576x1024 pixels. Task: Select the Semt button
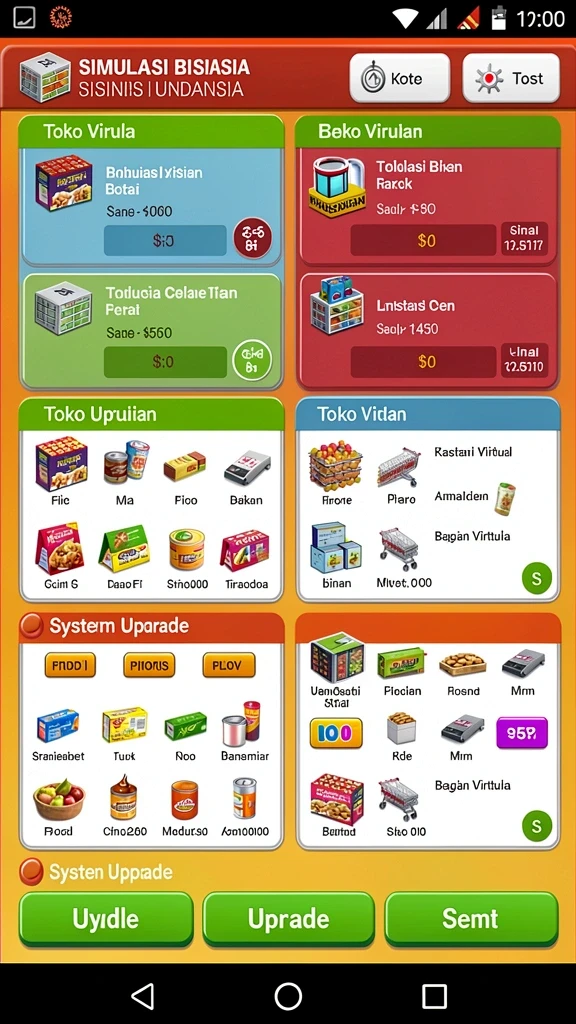point(471,920)
